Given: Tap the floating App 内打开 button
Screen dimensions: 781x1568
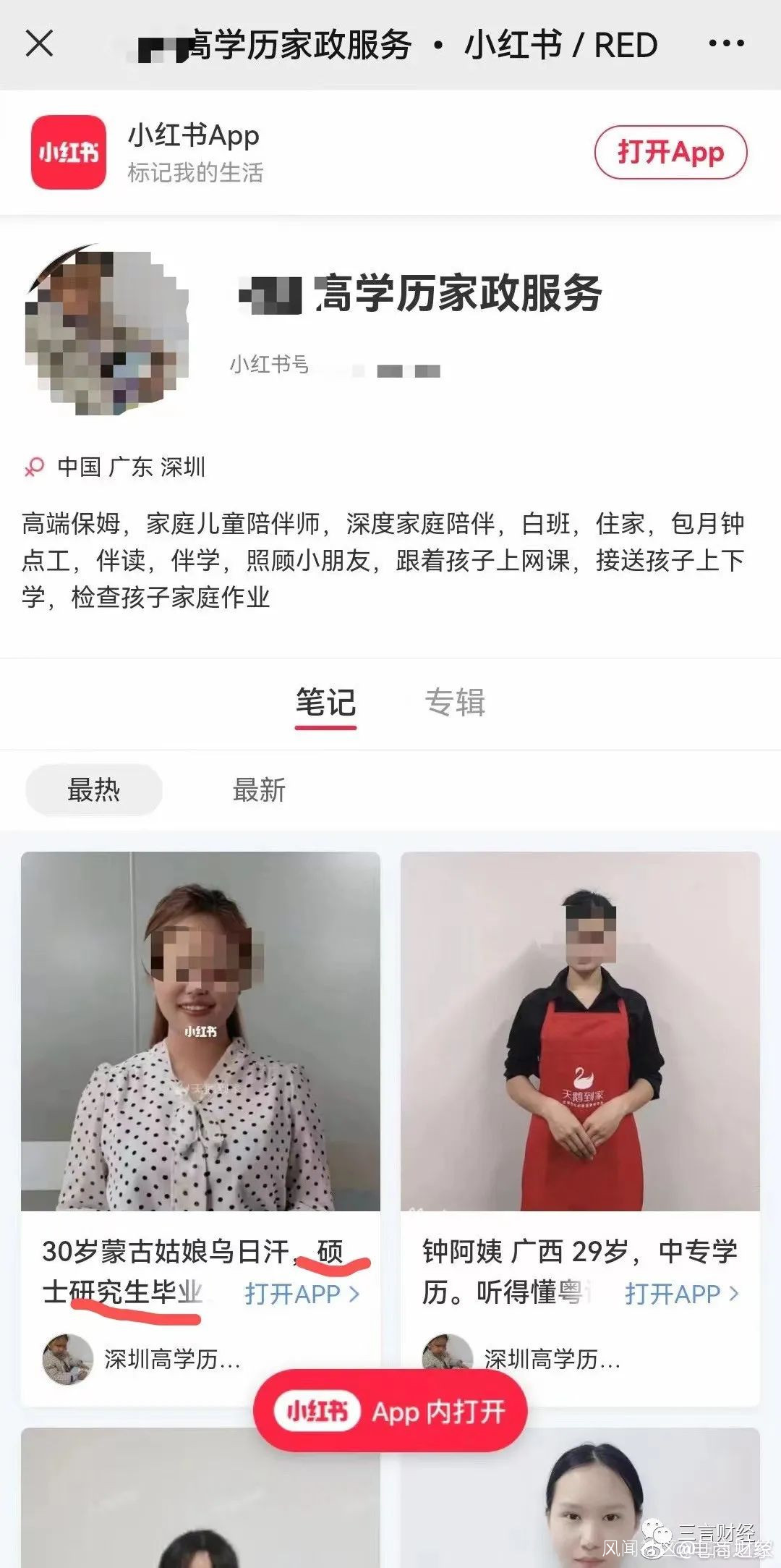Looking at the screenshot, I should click(390, 1411).
